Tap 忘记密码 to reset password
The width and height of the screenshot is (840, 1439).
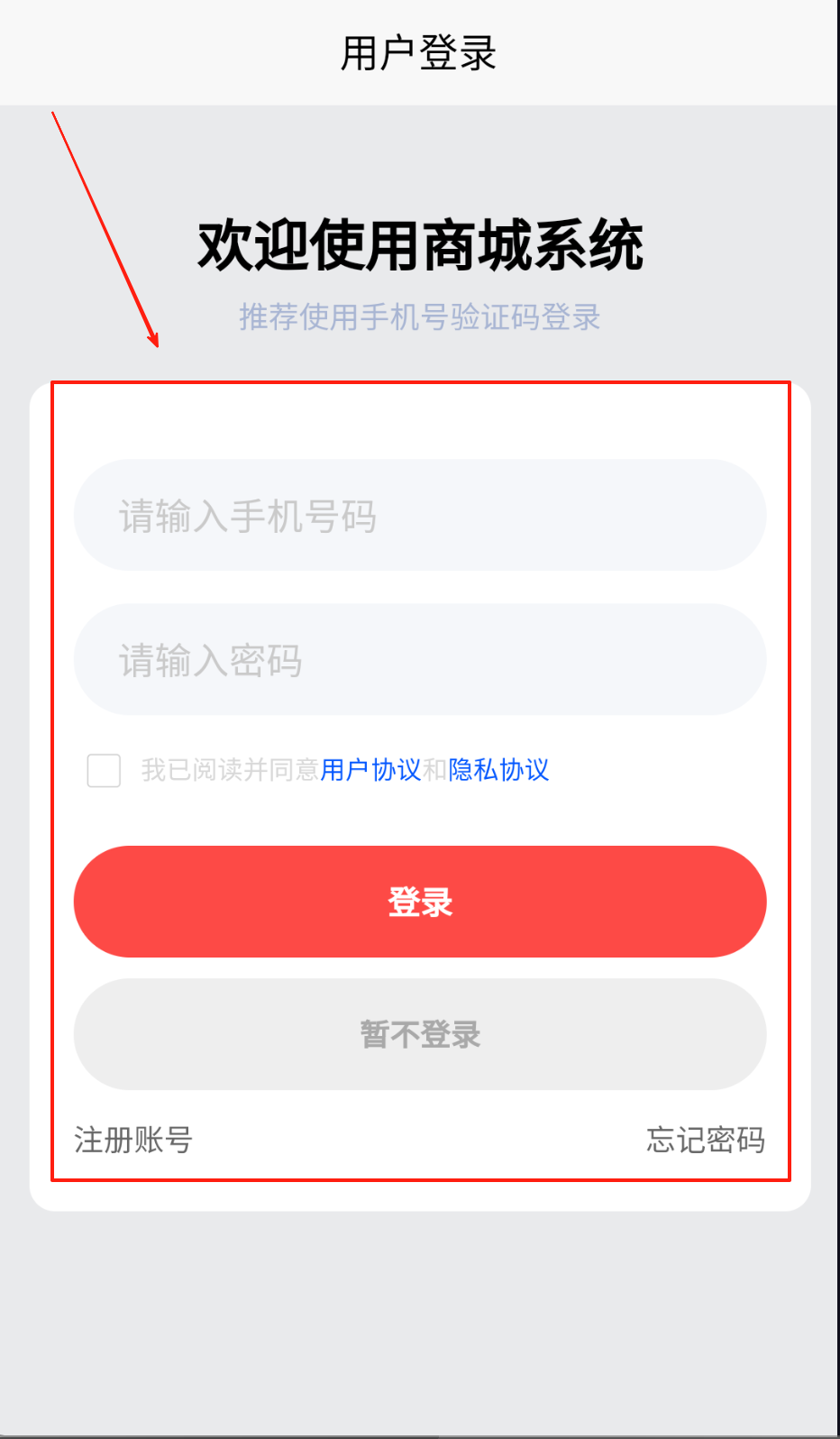[x=705, y=1140]
